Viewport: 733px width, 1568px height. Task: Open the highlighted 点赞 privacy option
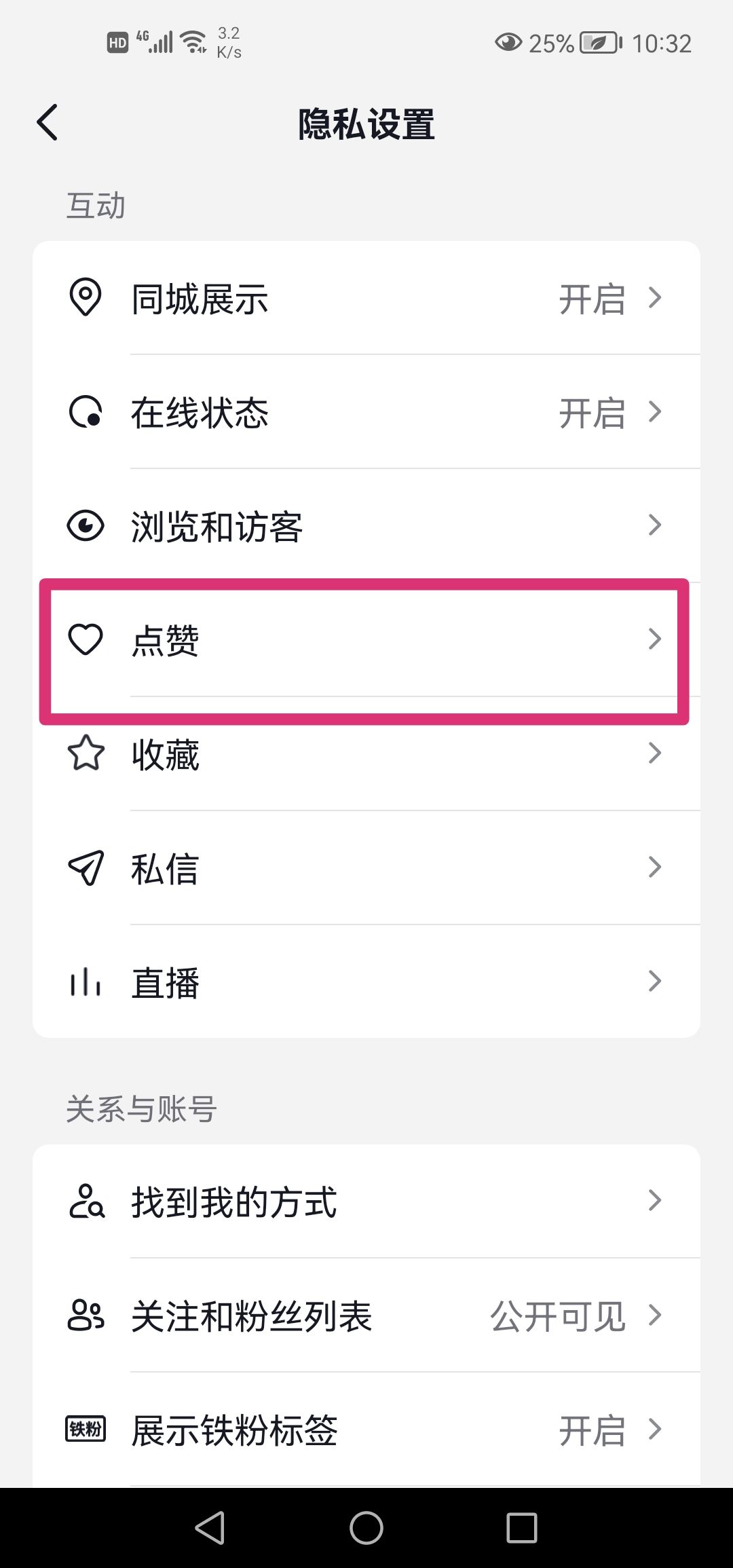(366, 639)
